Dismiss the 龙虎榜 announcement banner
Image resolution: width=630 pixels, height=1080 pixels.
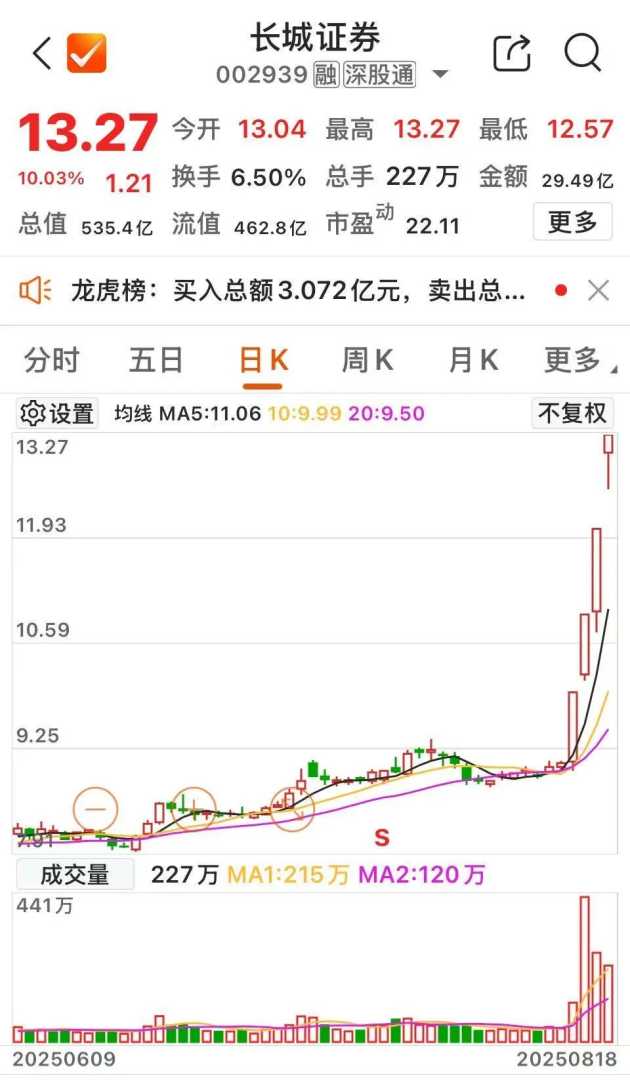coord(598,291)
